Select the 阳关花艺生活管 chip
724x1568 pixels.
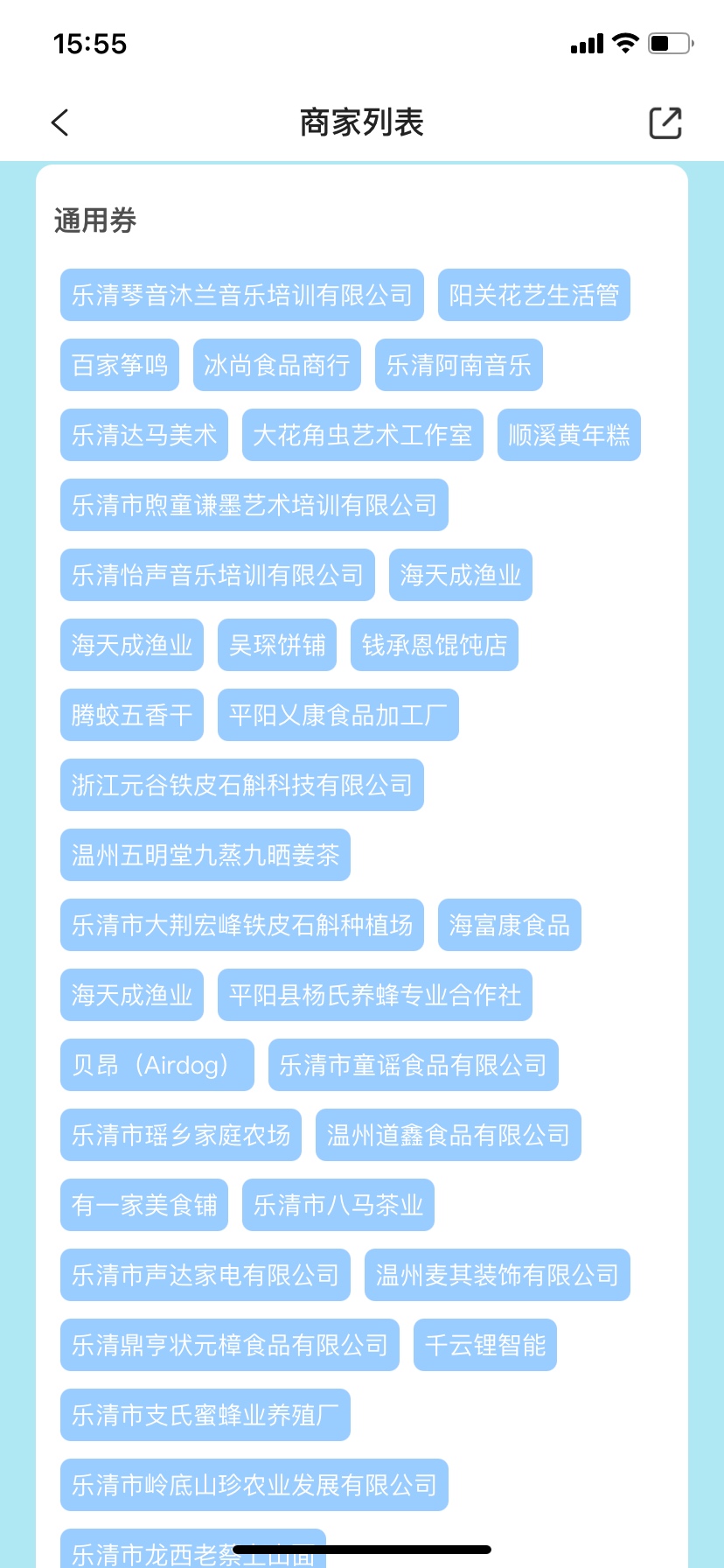point(533,295)
